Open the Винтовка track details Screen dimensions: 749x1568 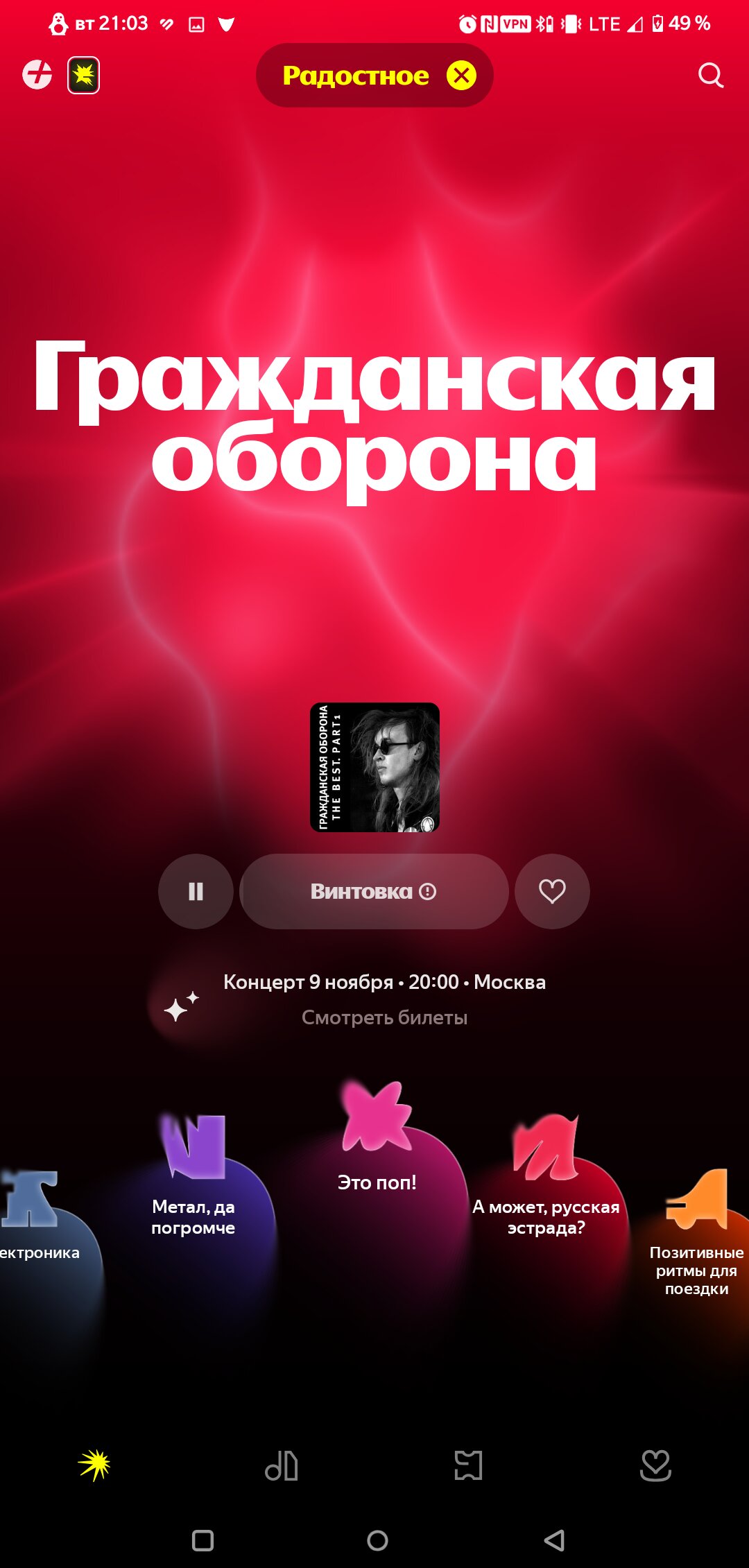[374, 891]
